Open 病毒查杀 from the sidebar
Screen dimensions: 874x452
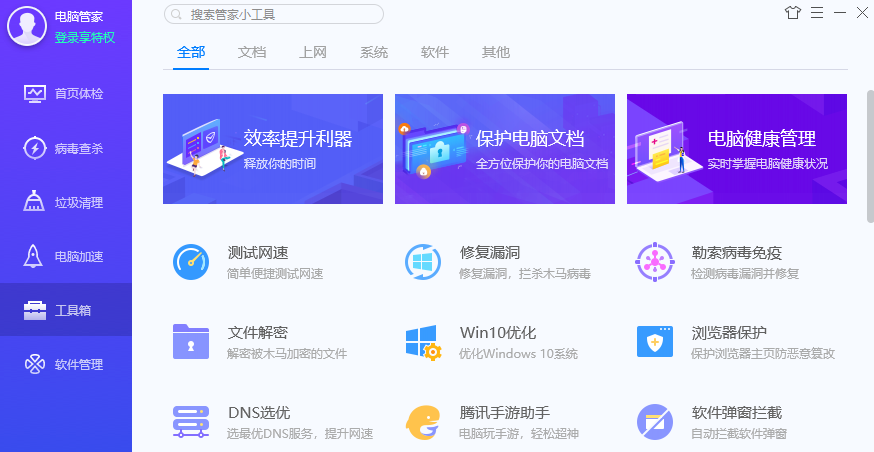pyautogui.click(x=66, y=148)
